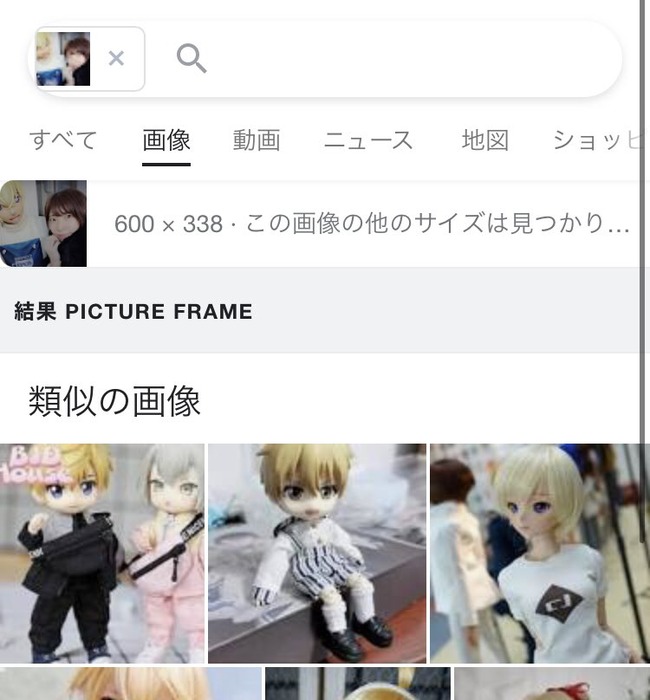Open the ニュース tab

(x=368, y=140)
